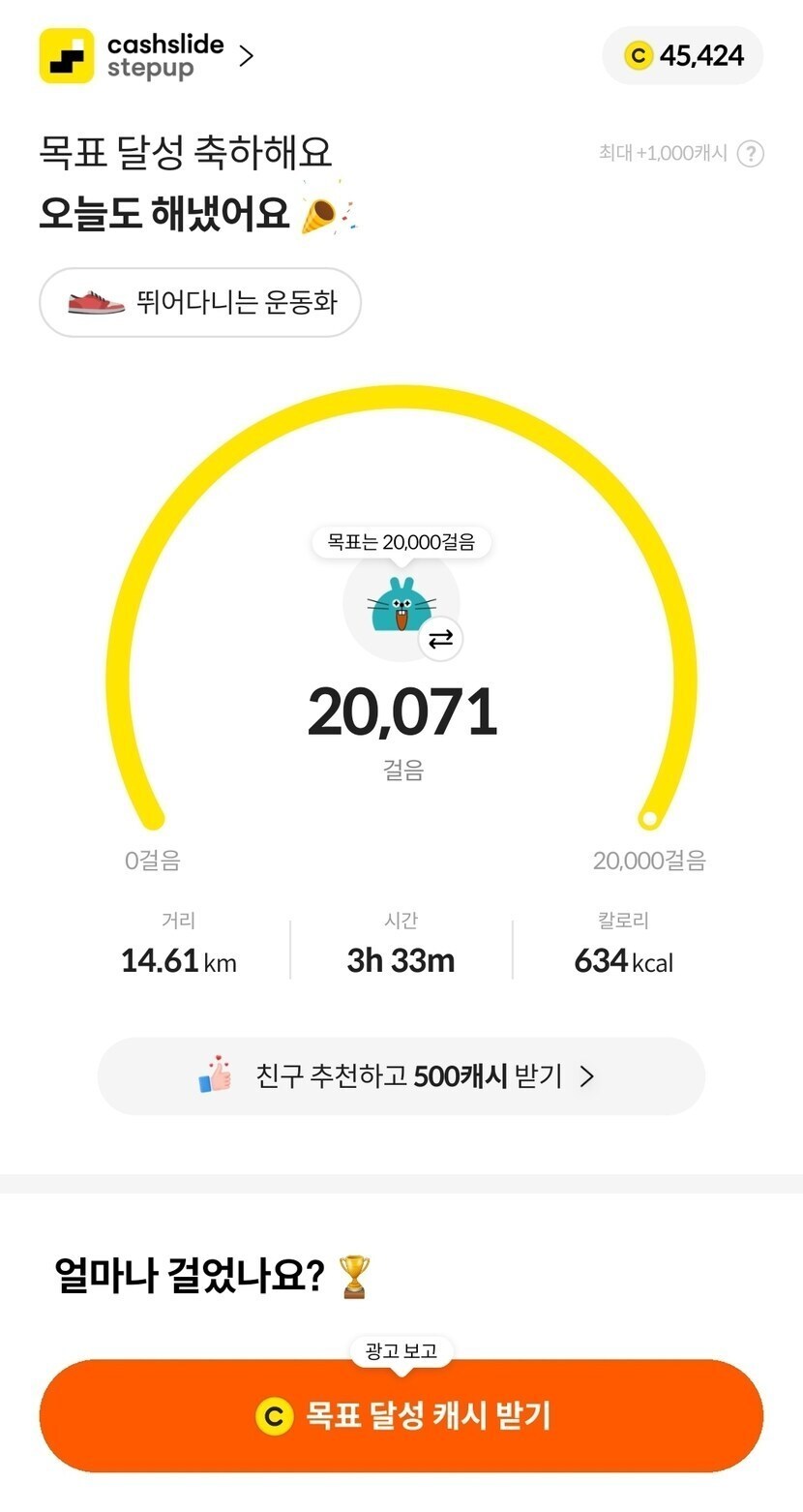Tap the question mark help icon
This screenshot has height=1512, width=803.
[751, 154]
